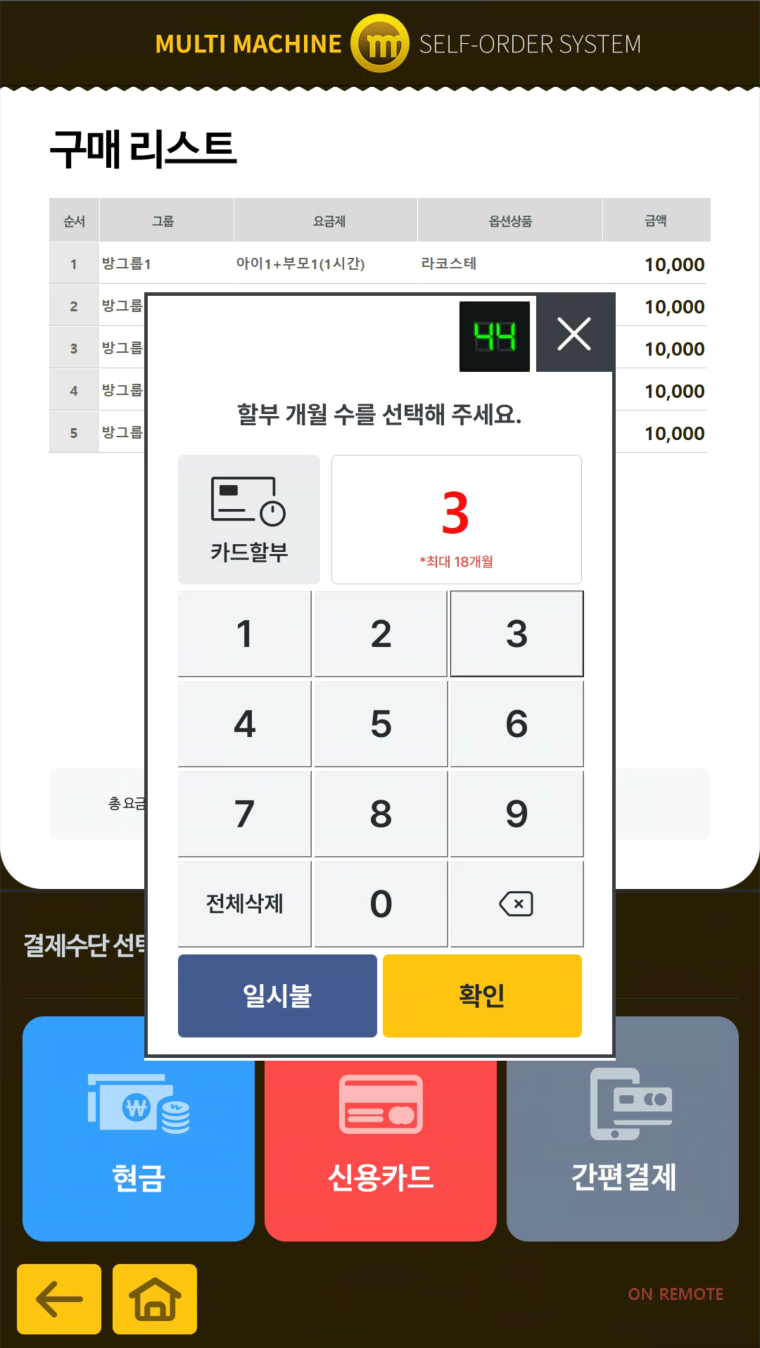Screen dimensions: 760x1348
Task: Tap keypad number 4
Action: (x=245, y=724)
